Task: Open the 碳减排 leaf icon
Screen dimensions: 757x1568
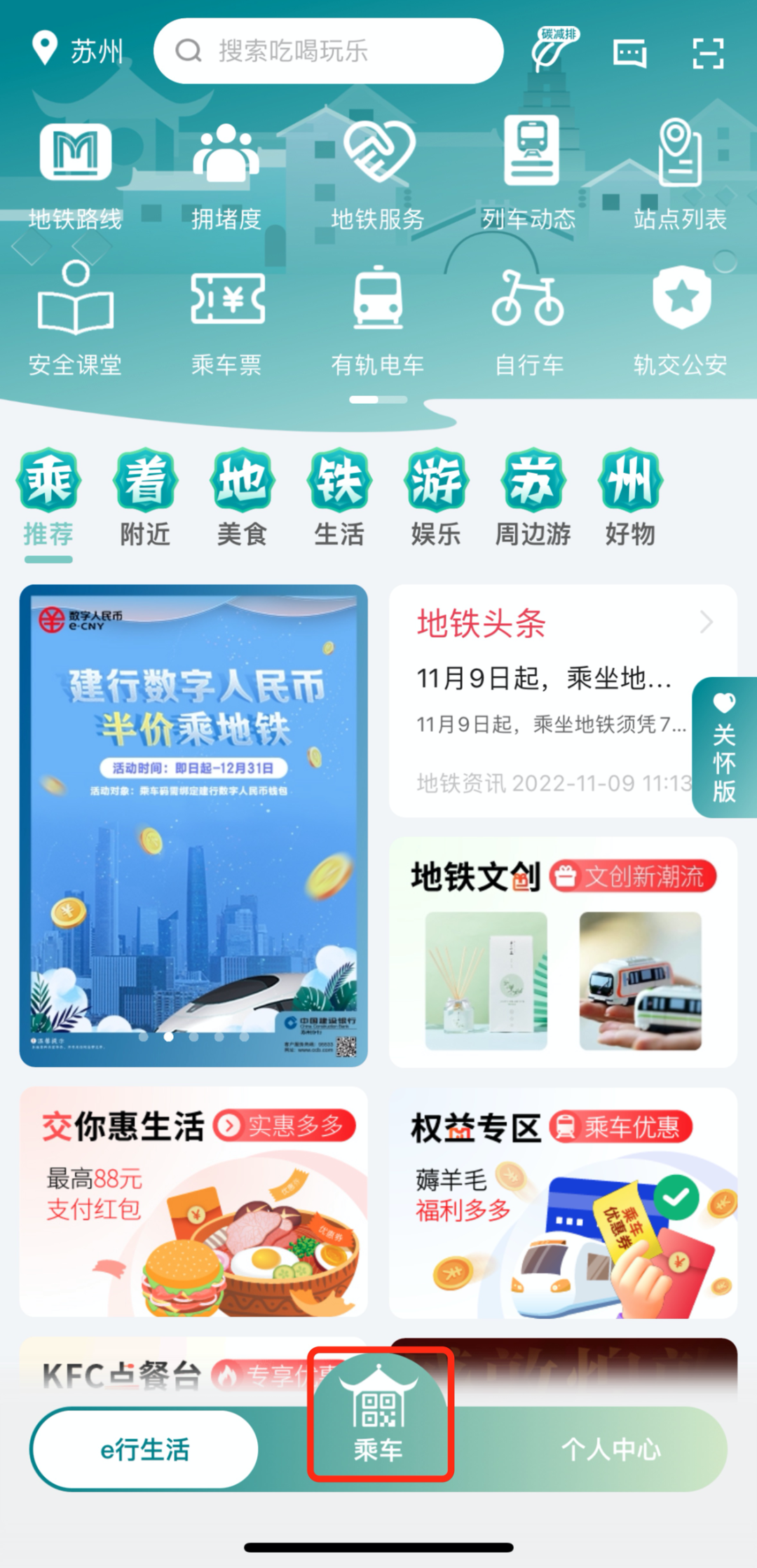Action: 556,49
